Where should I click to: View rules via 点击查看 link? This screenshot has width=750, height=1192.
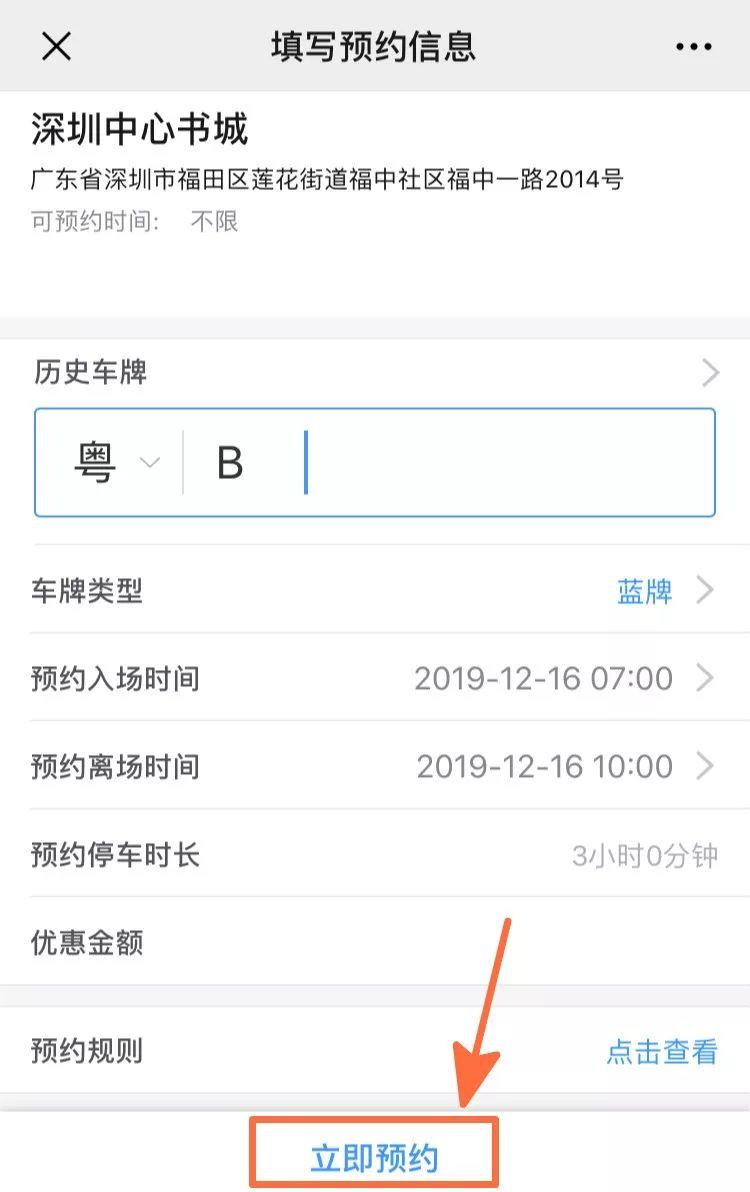click(x=661, y=1051)
